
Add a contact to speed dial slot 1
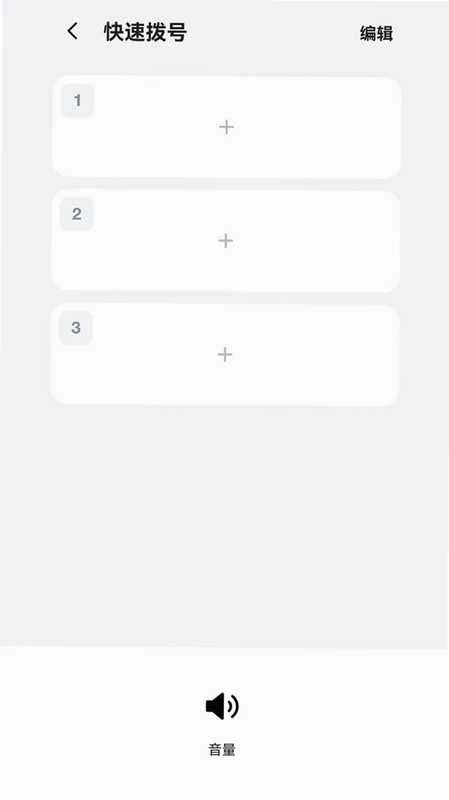(x=226, y=127)
